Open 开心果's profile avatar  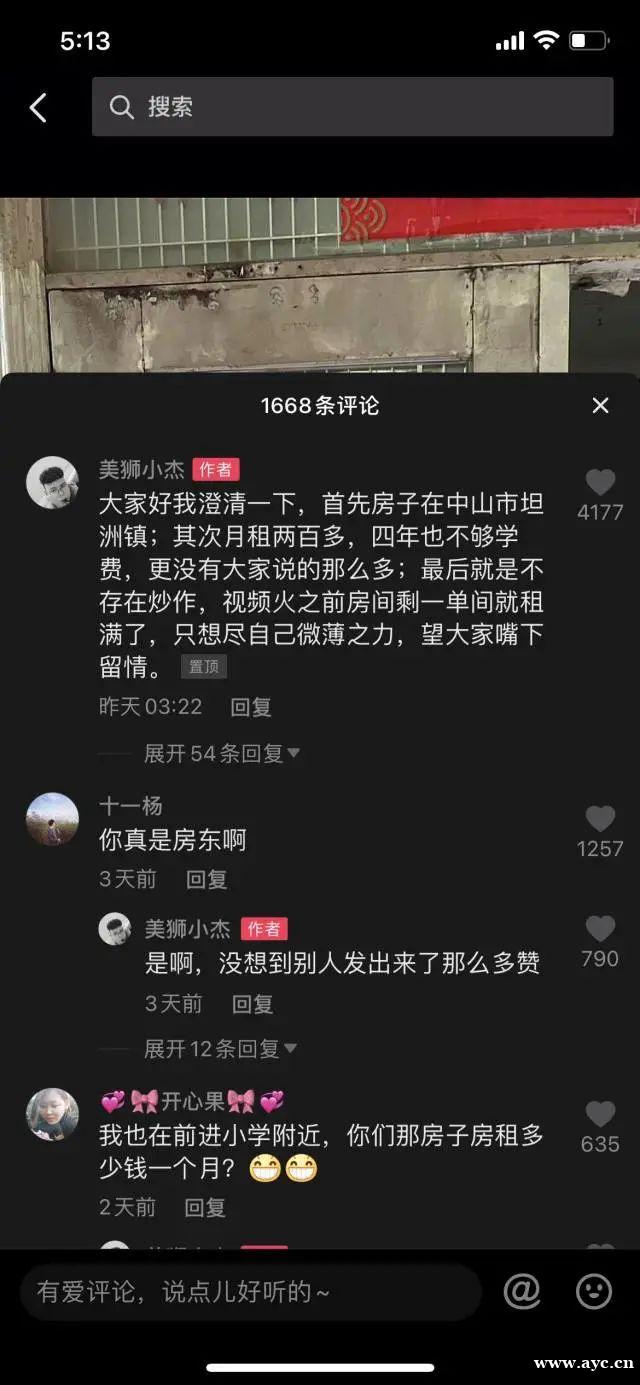(52, 1114)
